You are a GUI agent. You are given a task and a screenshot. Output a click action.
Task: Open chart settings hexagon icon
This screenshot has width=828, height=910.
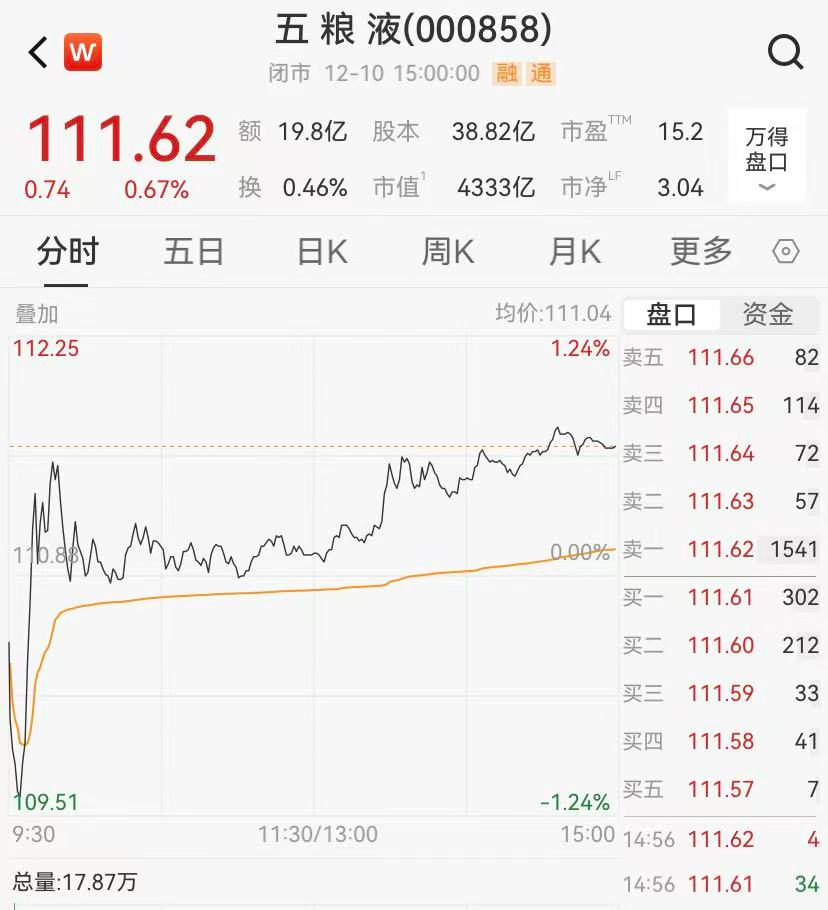tap(786, 252)
